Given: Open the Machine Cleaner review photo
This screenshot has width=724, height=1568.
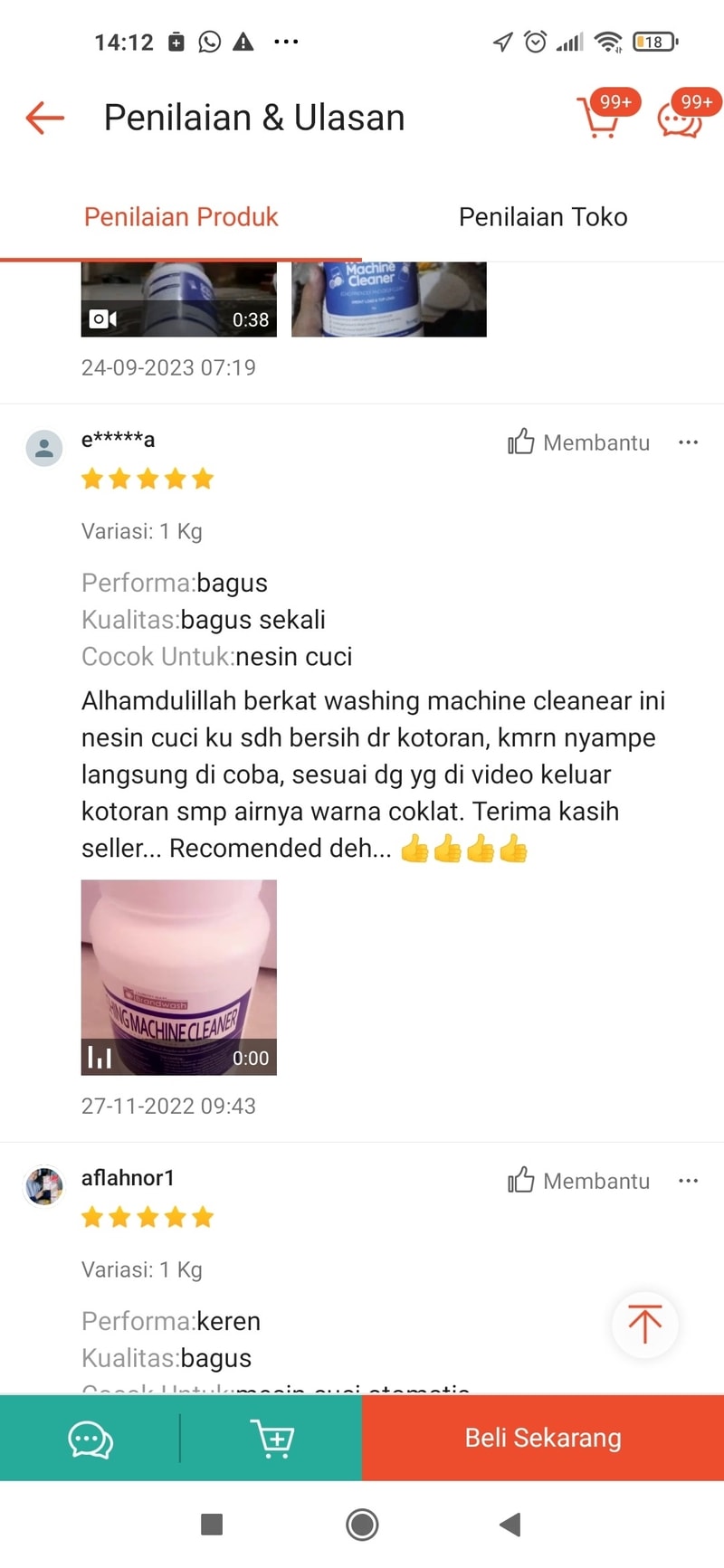Looking at the screenshot, I should click(388, 299).
